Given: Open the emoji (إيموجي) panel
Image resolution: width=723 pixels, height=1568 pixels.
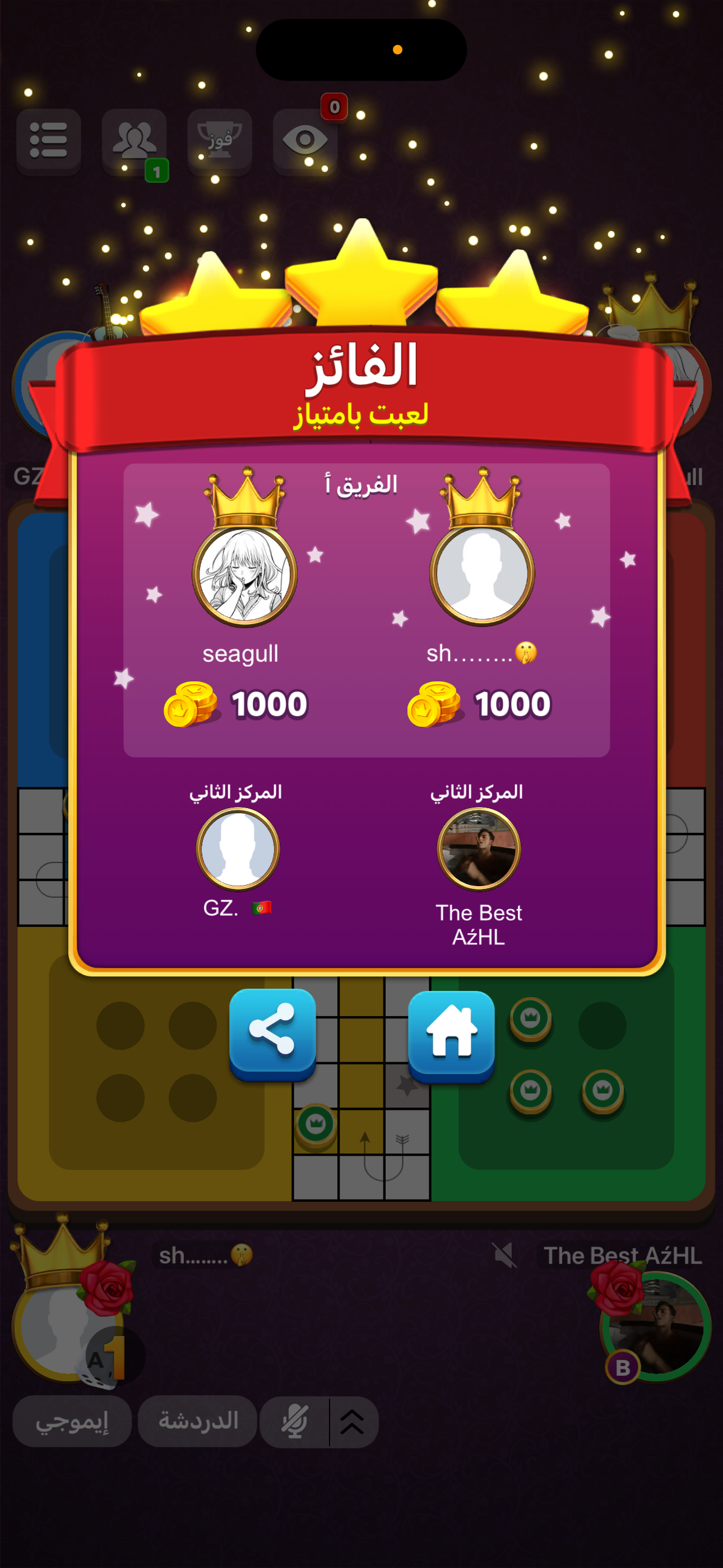Looking at the screenshot, I should tap(72, 1421).
